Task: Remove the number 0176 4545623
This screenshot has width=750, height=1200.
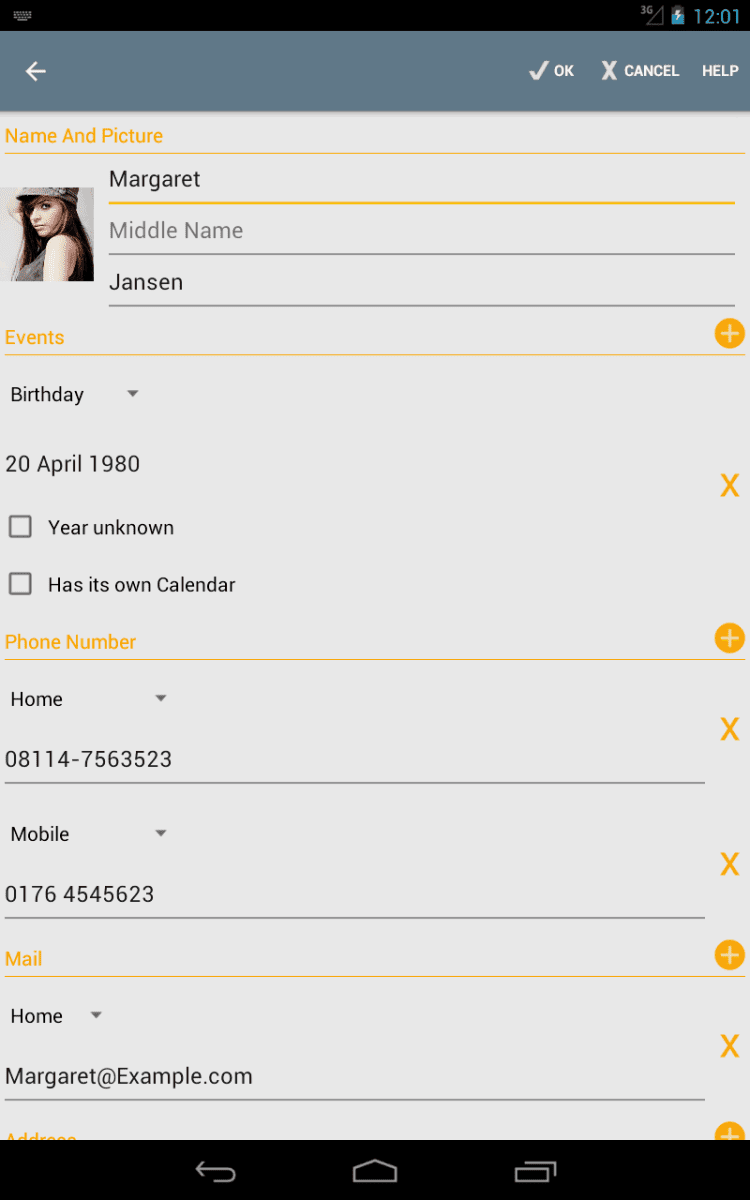Action: point(729,864)
